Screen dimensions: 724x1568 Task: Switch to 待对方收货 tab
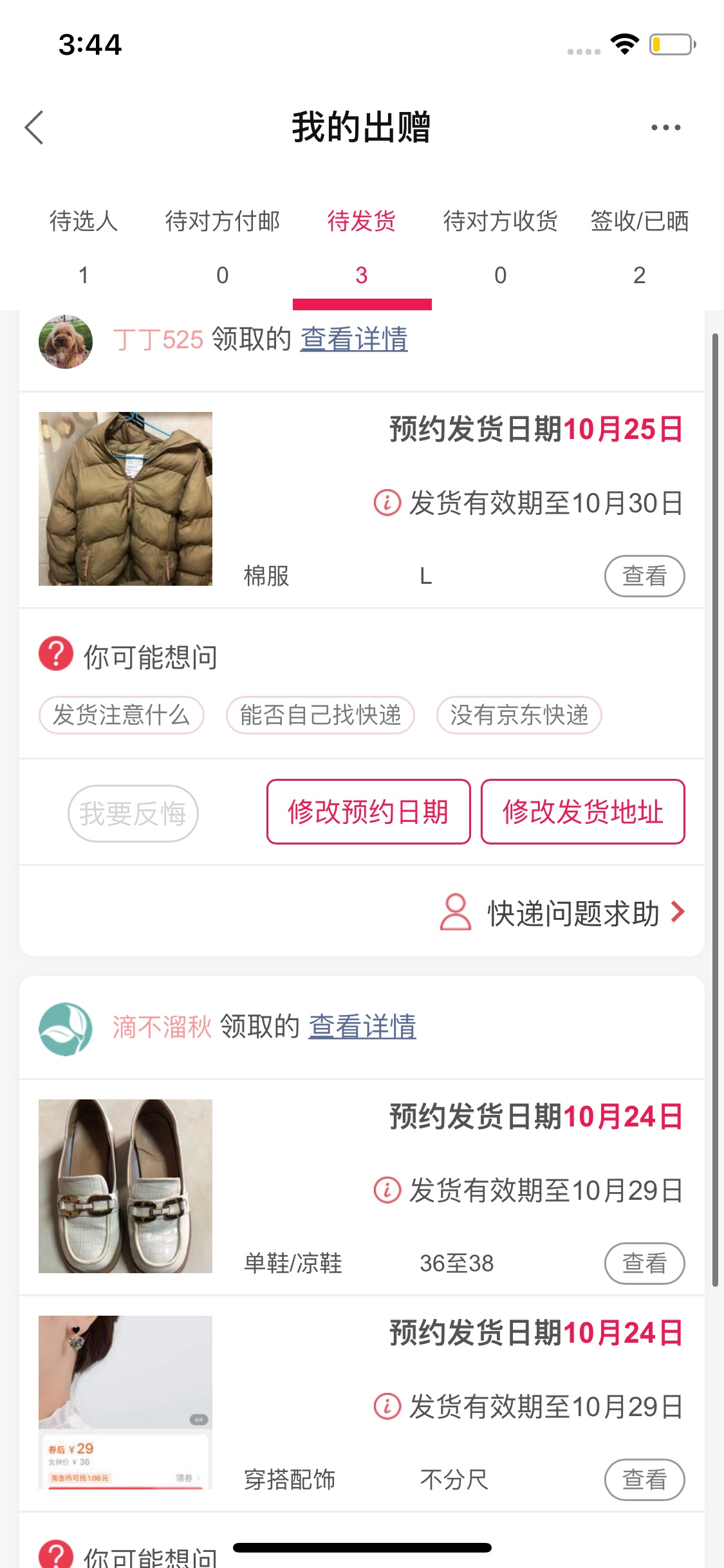[x=501, y=246]
